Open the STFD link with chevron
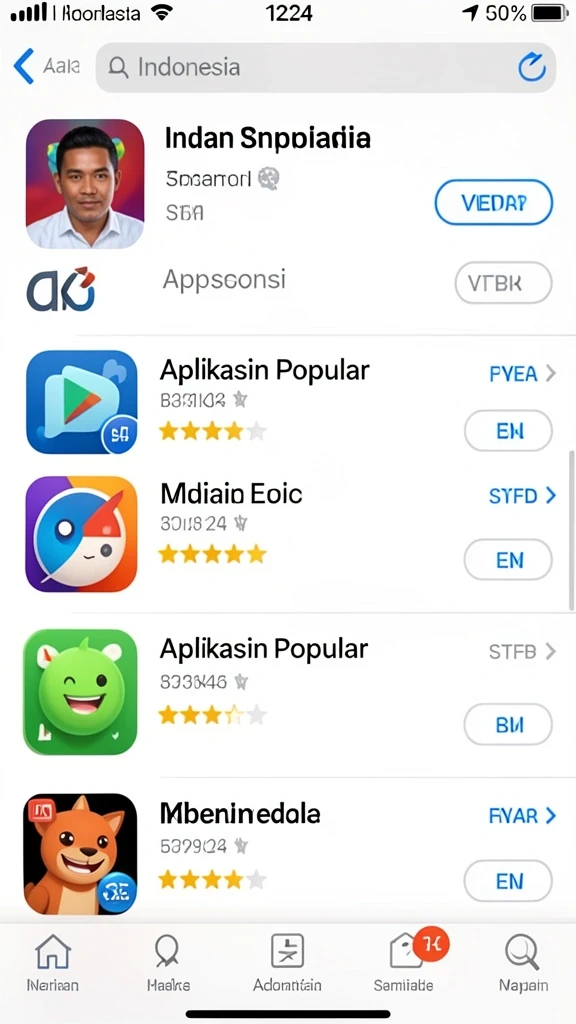This screenshot has width=576, height=1024. 522,496
